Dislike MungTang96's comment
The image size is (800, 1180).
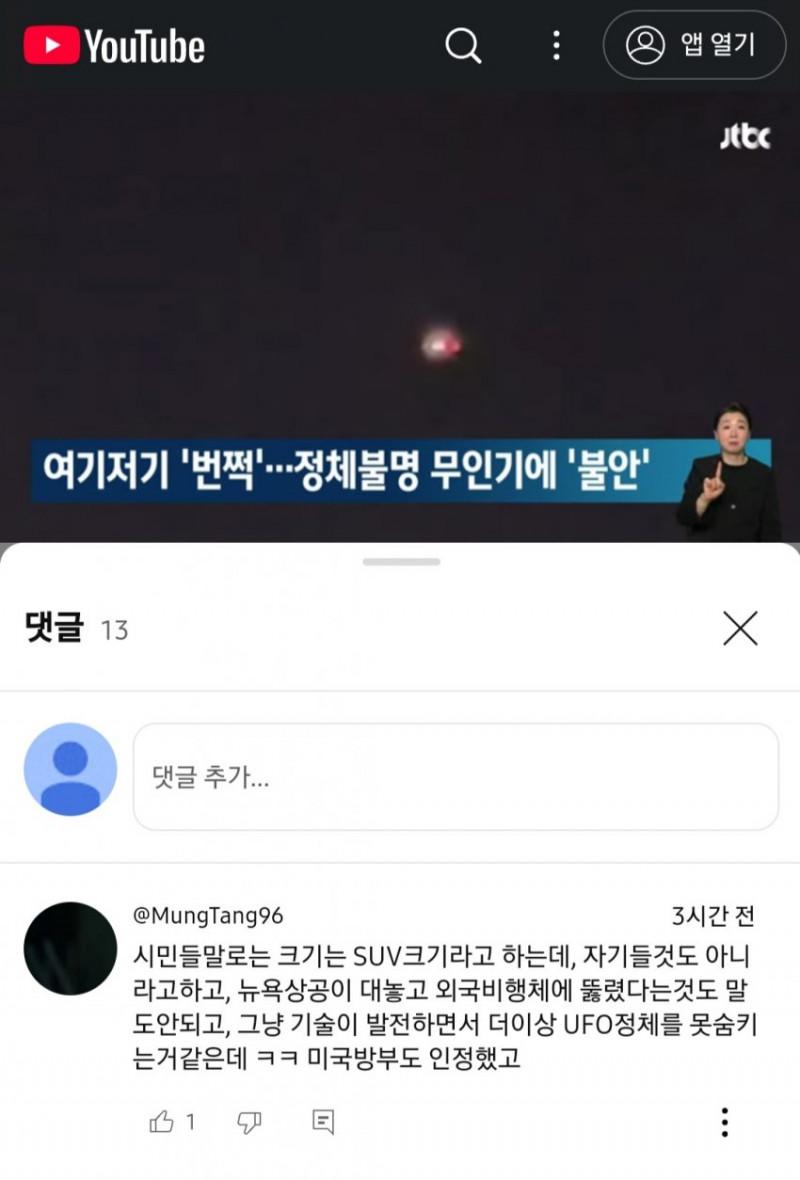click(x=249, y=1122)
